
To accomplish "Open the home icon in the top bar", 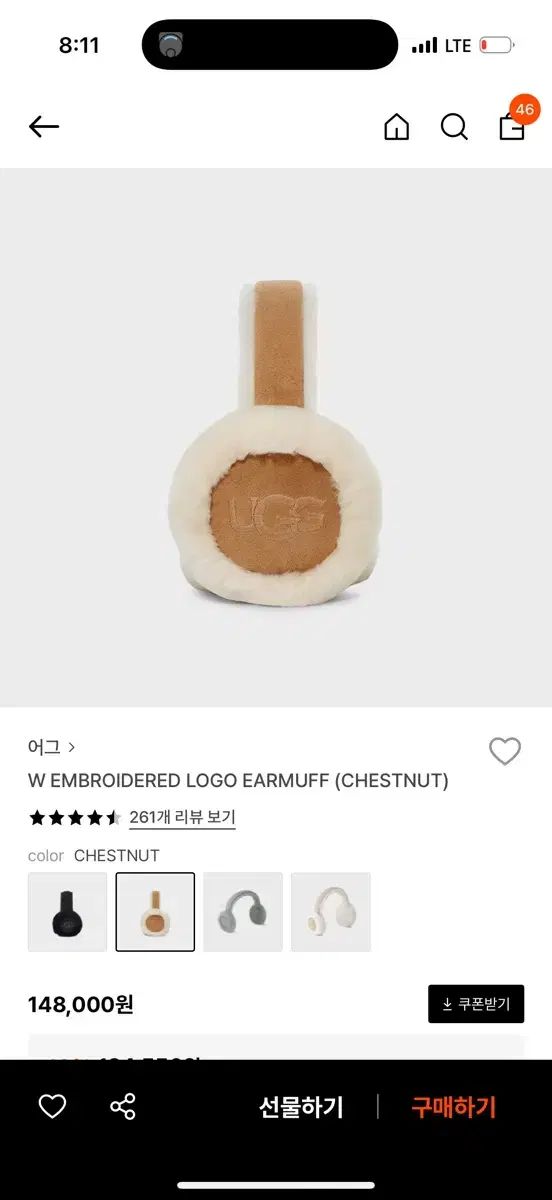I will pos(397,127).
